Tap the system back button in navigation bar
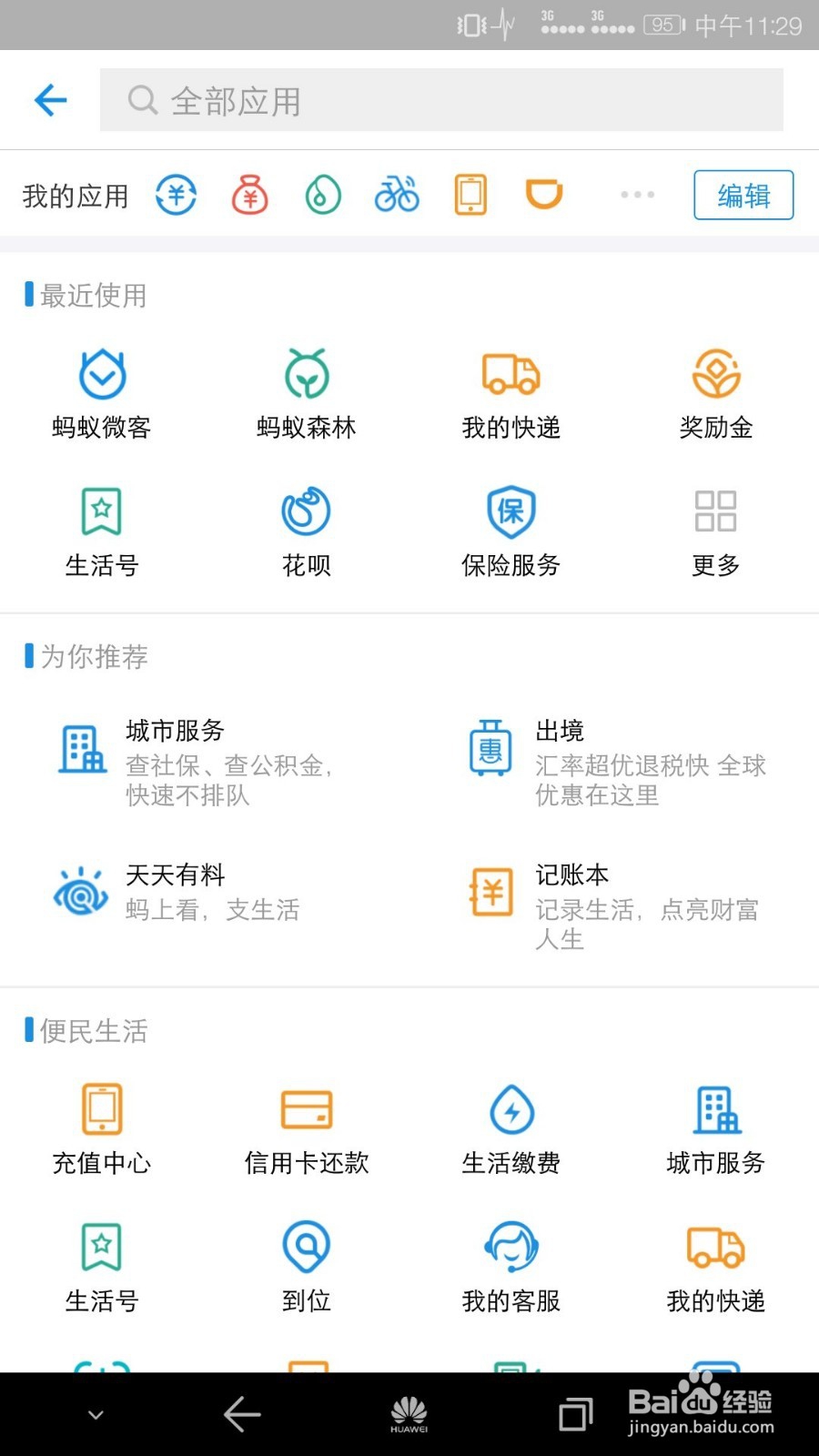 [242, 1414]
